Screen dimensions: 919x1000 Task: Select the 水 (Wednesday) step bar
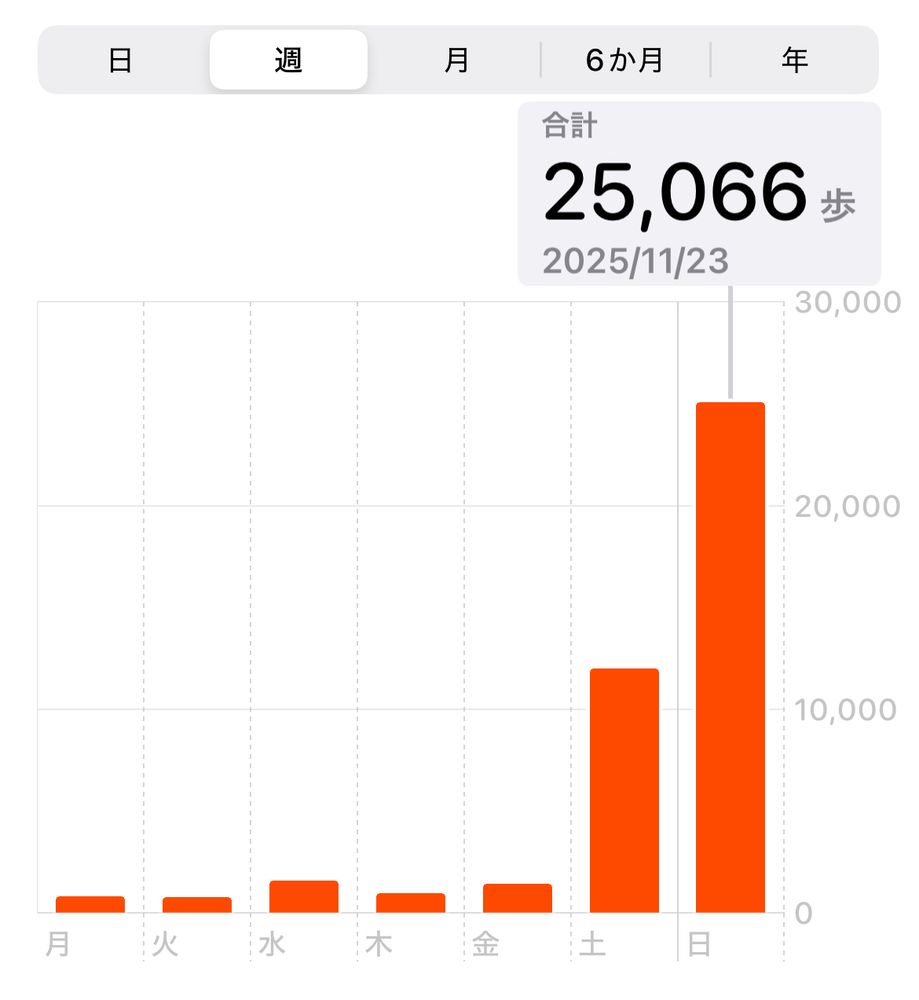pos(304,897)
